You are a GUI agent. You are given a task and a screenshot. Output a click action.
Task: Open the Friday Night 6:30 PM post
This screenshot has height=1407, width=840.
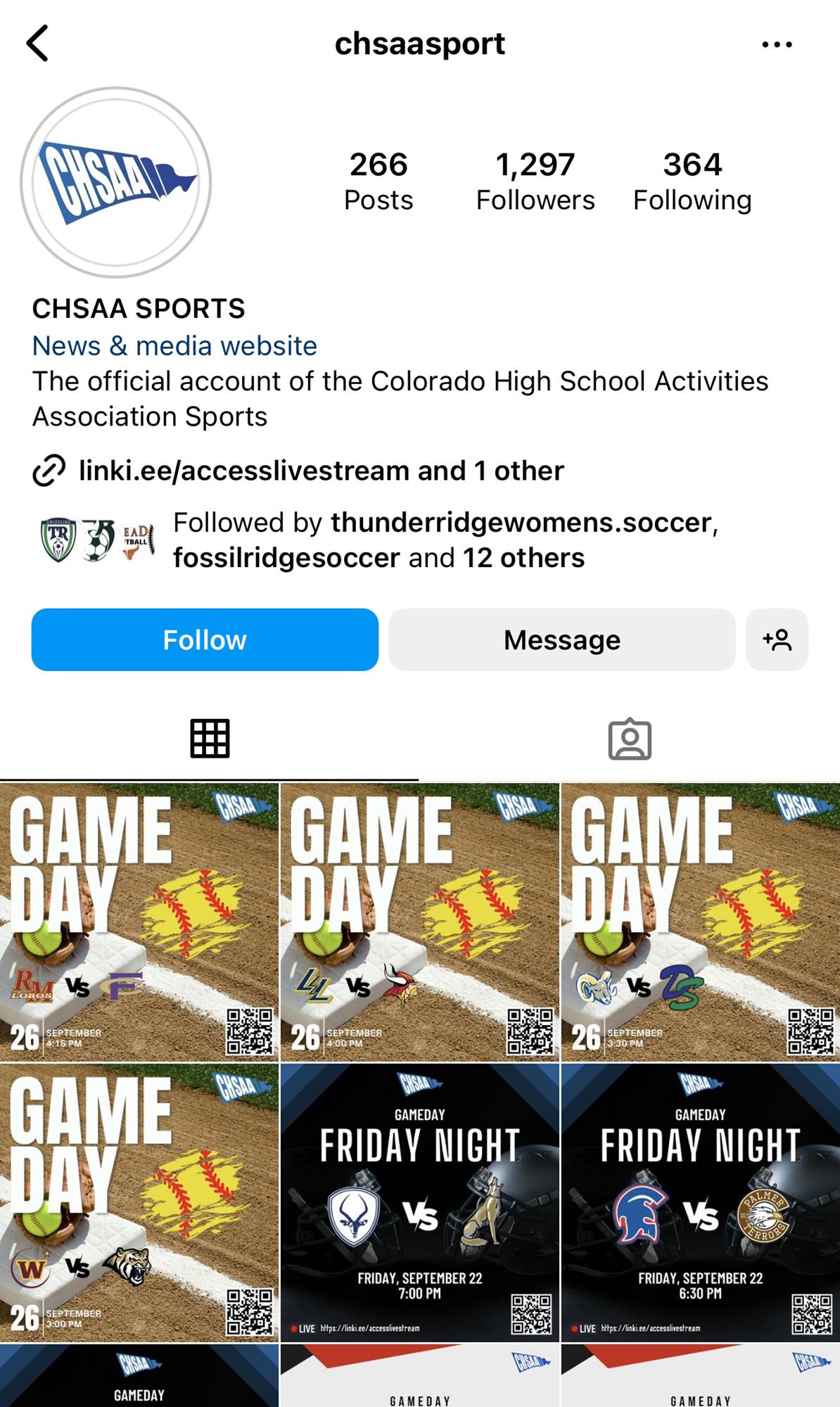(x=700, y=1202)
